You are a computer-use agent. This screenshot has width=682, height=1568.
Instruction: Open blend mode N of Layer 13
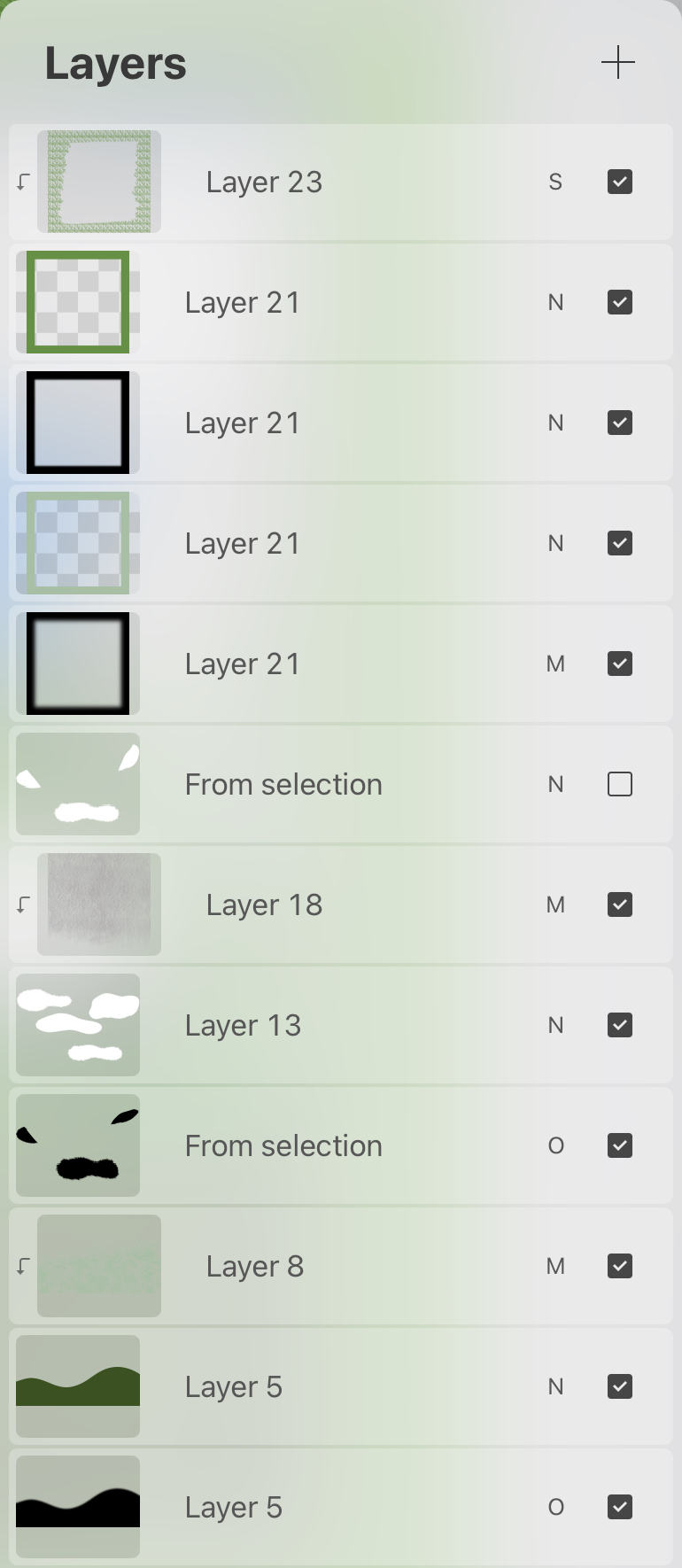pyautogui.click(x=555, y=1026)
